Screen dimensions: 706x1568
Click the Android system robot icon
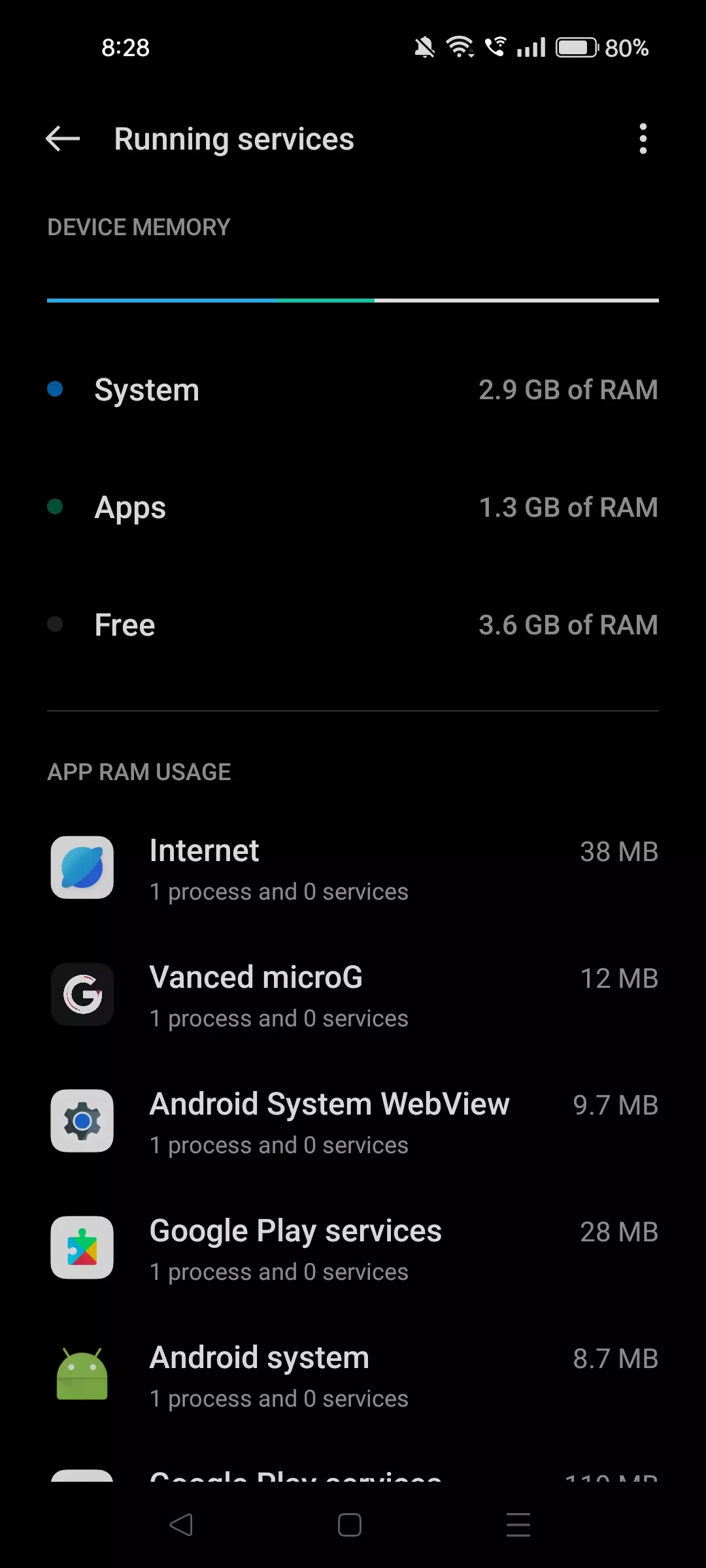(x=81, y=1375)
